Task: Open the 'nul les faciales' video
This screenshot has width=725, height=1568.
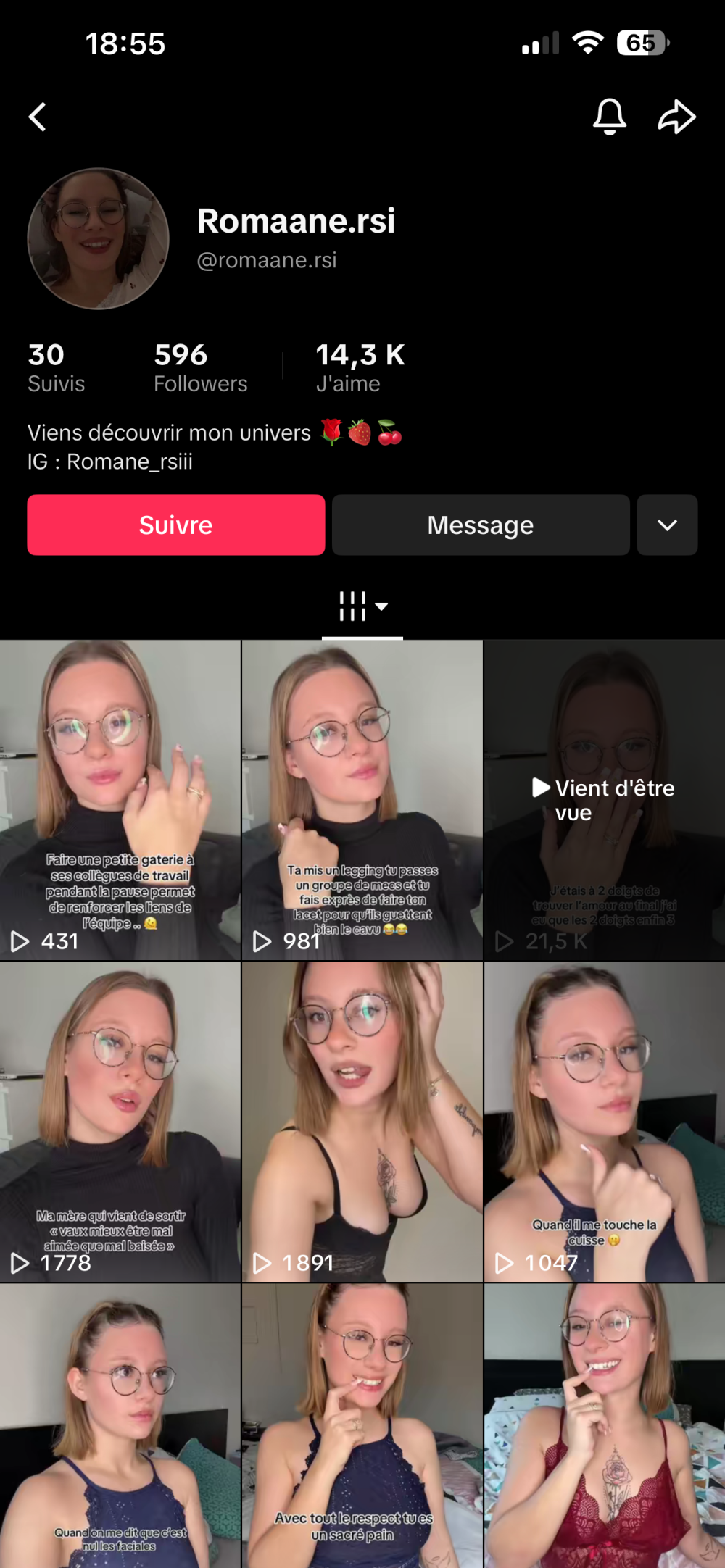Action: [120, 1426]
